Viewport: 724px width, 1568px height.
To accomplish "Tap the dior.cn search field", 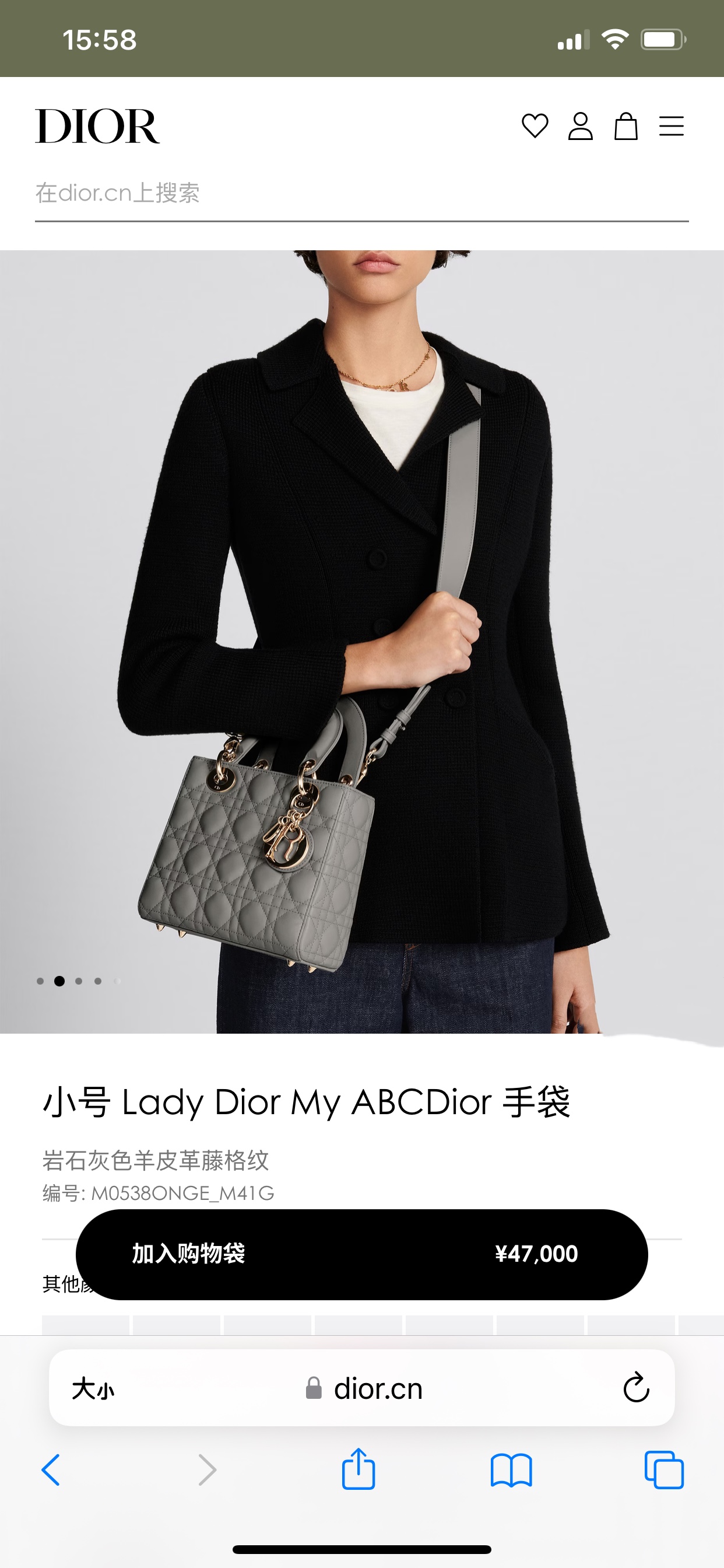I will point(361,194).
